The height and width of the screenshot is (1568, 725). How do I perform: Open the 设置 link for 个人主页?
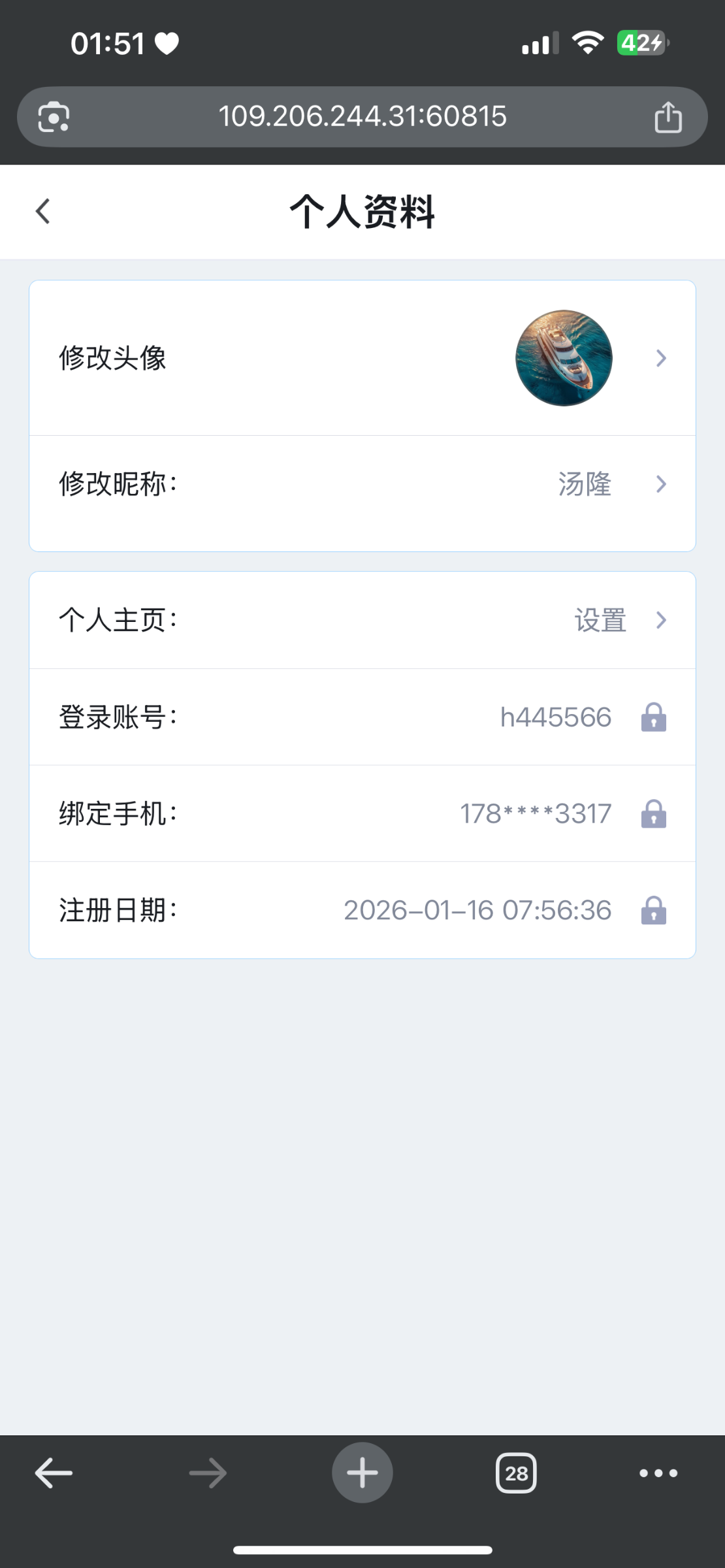(599, 620)
